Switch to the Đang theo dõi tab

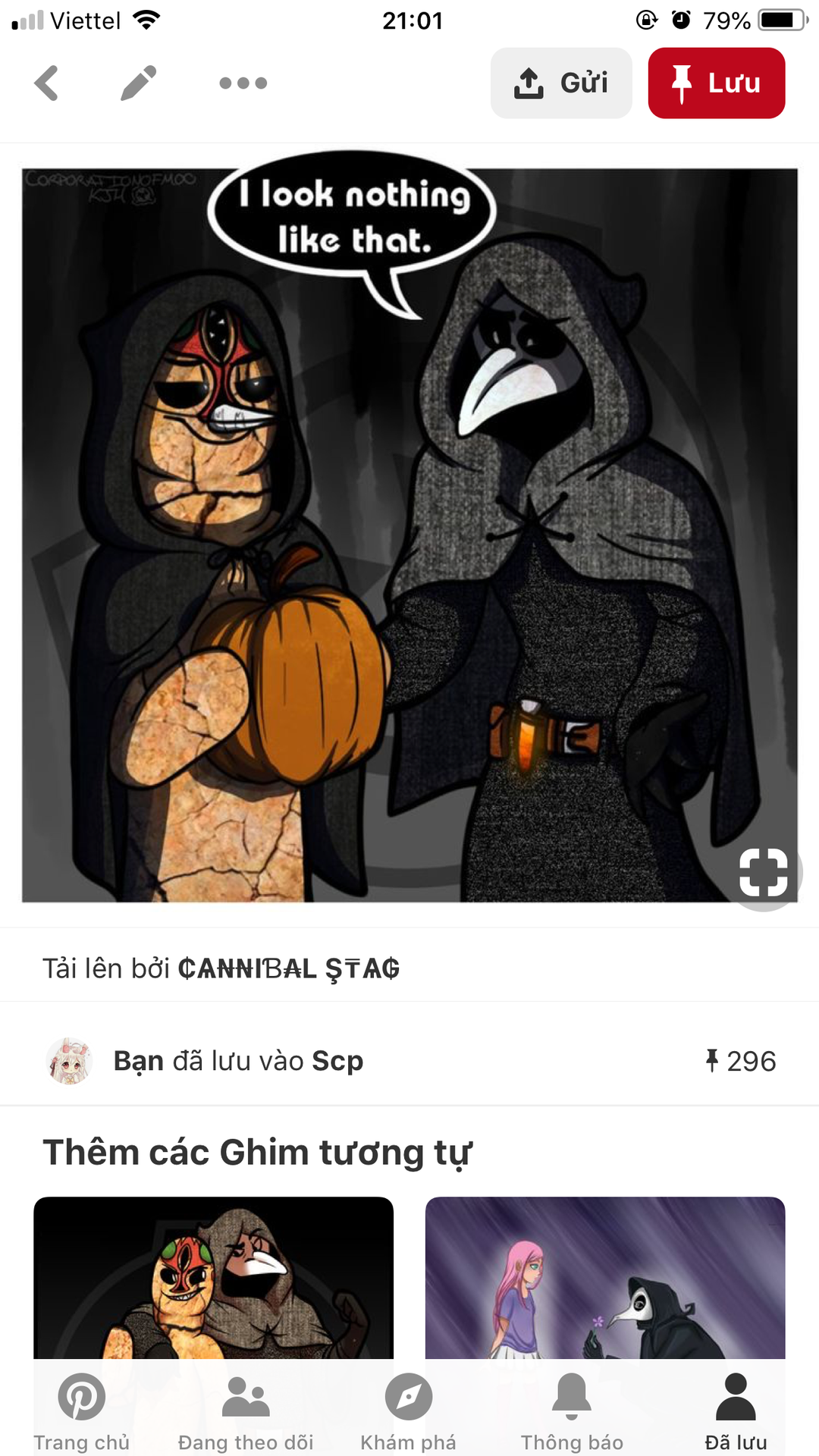(246, 1412)
